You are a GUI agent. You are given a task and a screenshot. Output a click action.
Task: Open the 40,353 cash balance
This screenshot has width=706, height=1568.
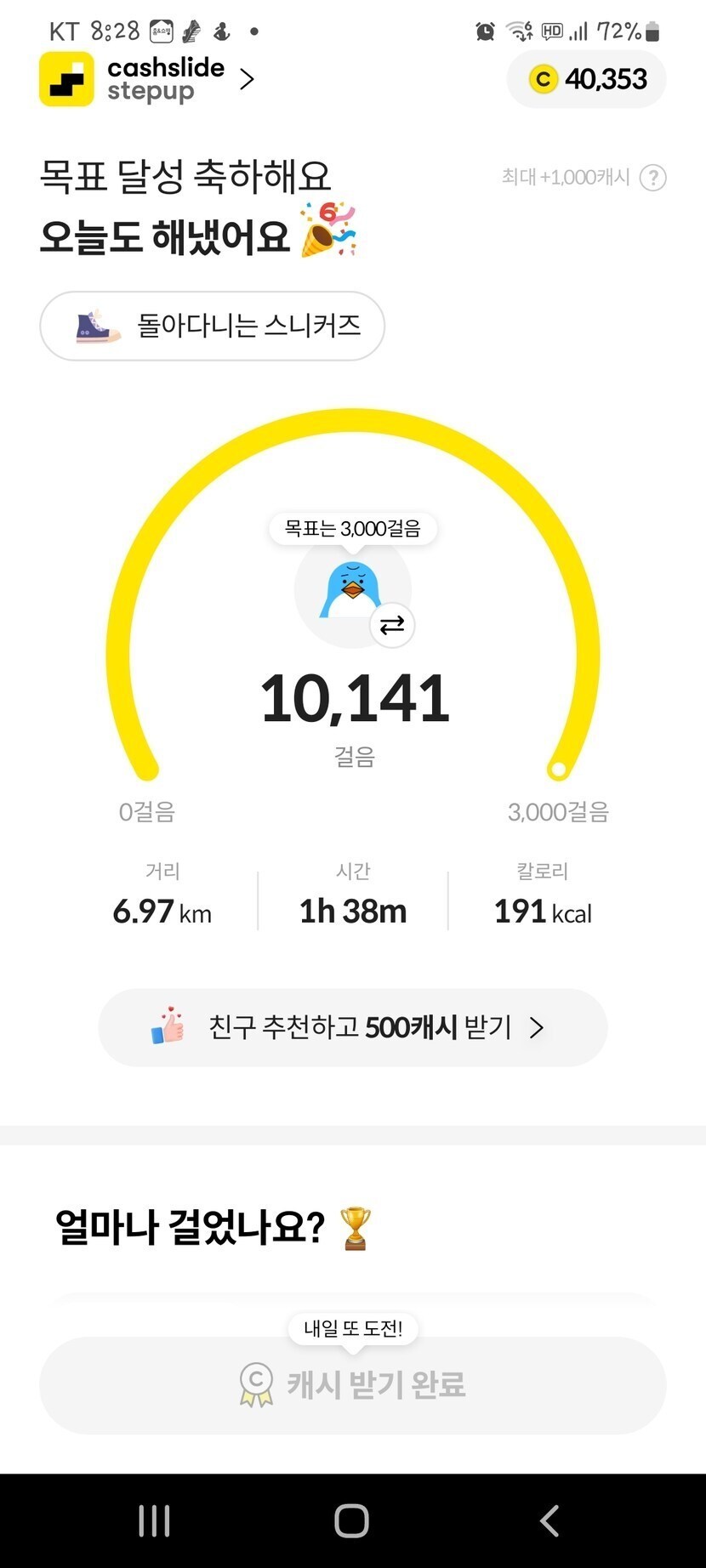tap(586, 79)
